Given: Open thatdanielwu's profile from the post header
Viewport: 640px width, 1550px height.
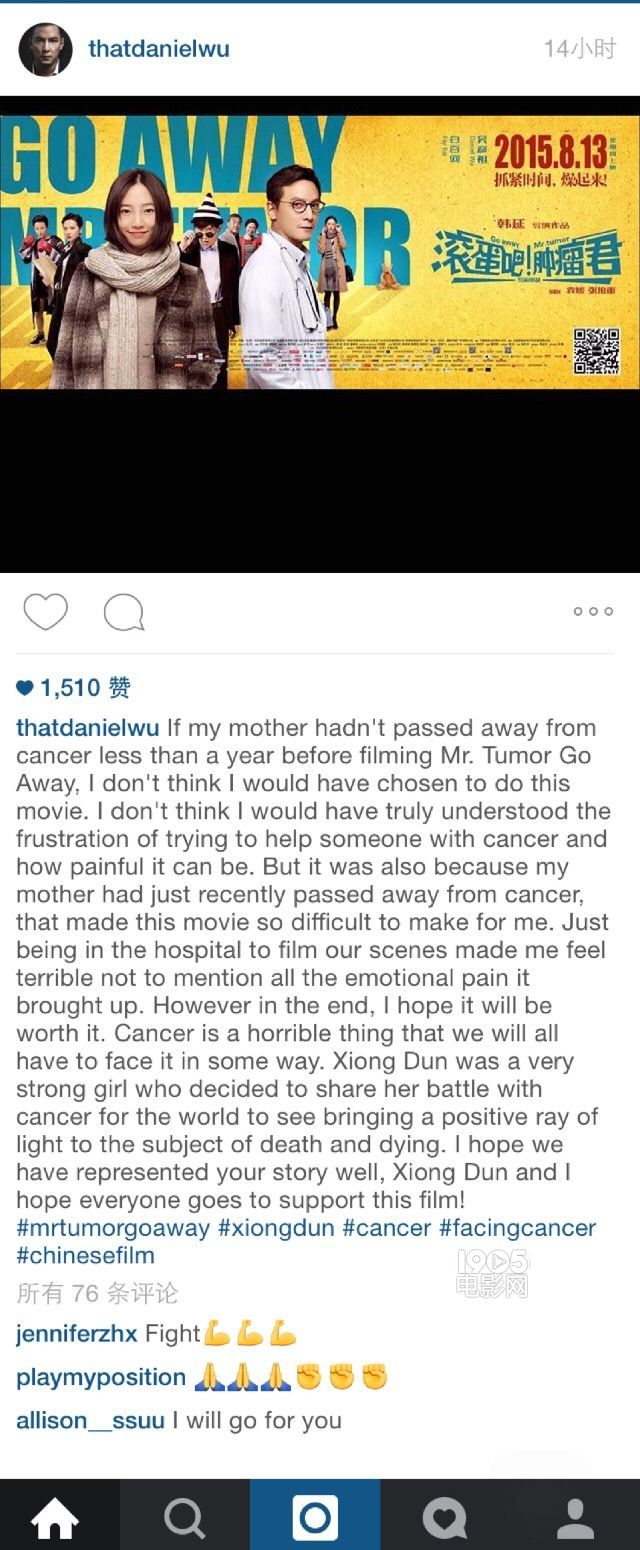Looking at the screenshot, I should (158, 49).
